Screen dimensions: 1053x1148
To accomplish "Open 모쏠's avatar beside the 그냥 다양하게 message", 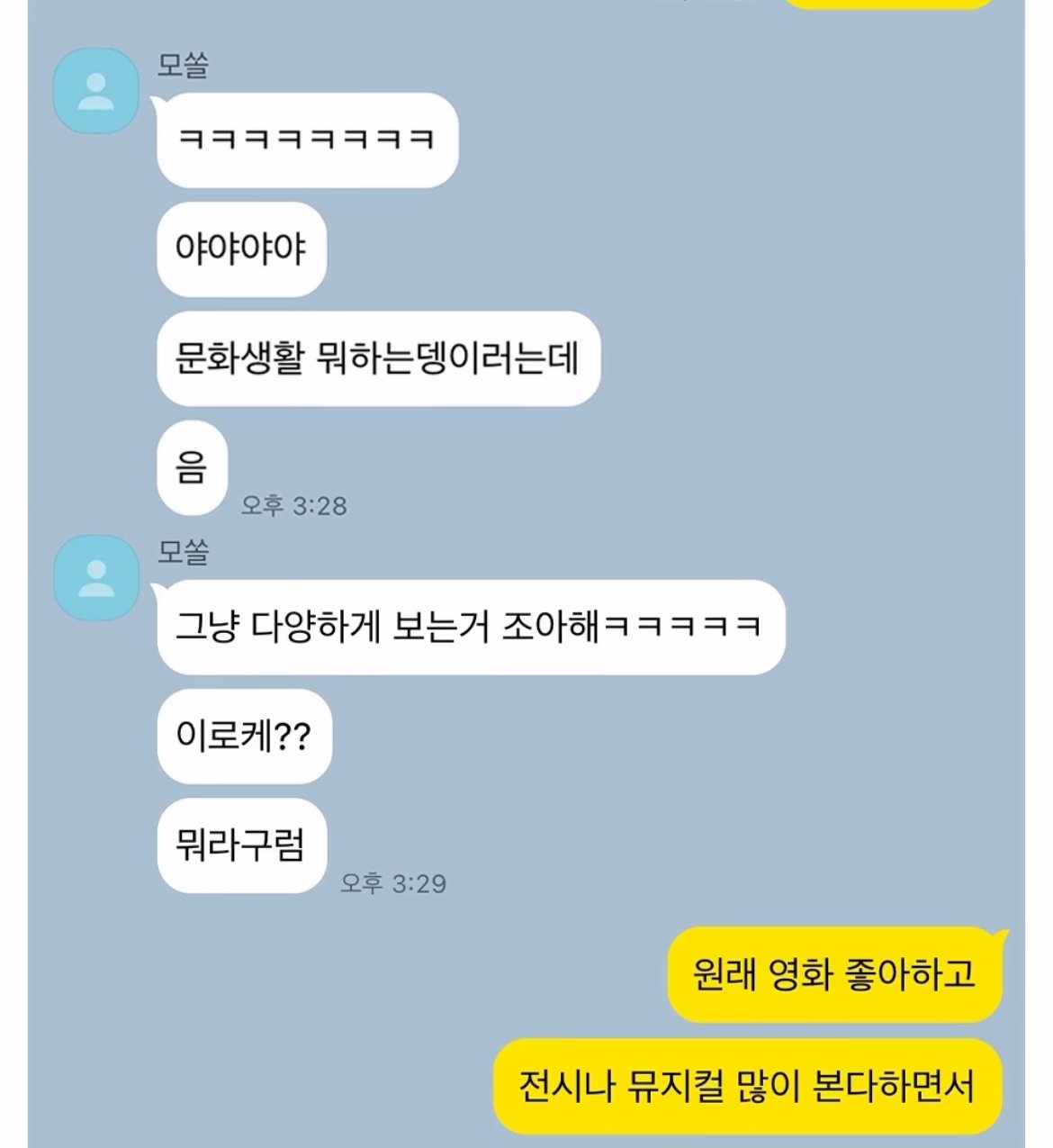I will pos(95,578).
